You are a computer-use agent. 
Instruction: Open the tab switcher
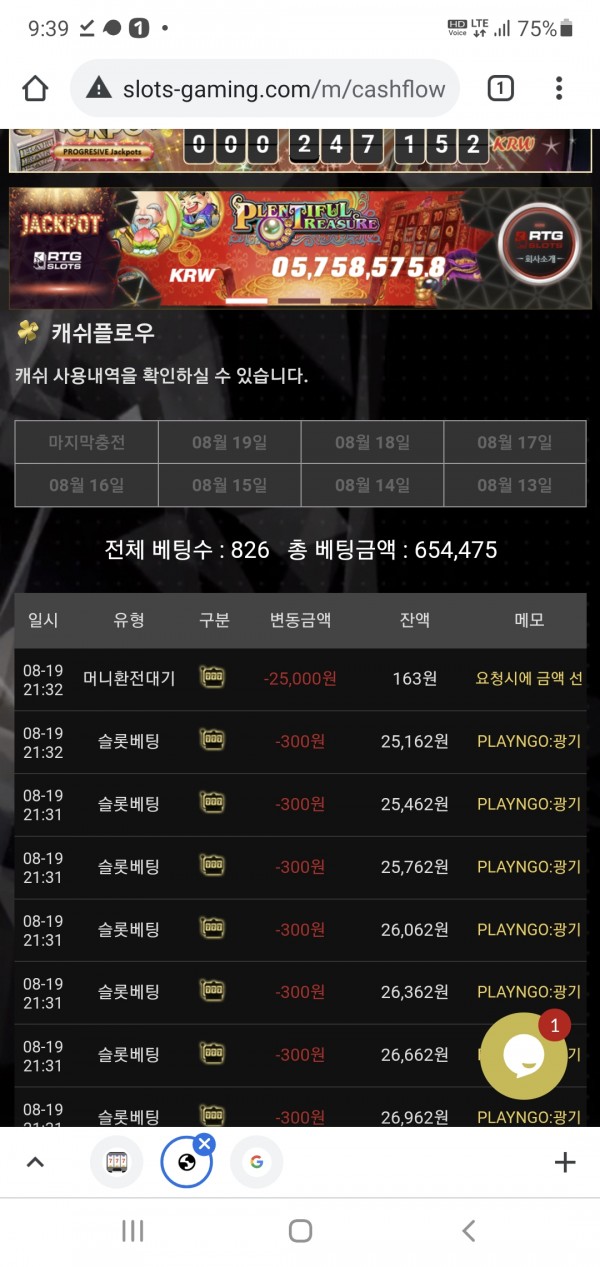(x=500, y=89)
